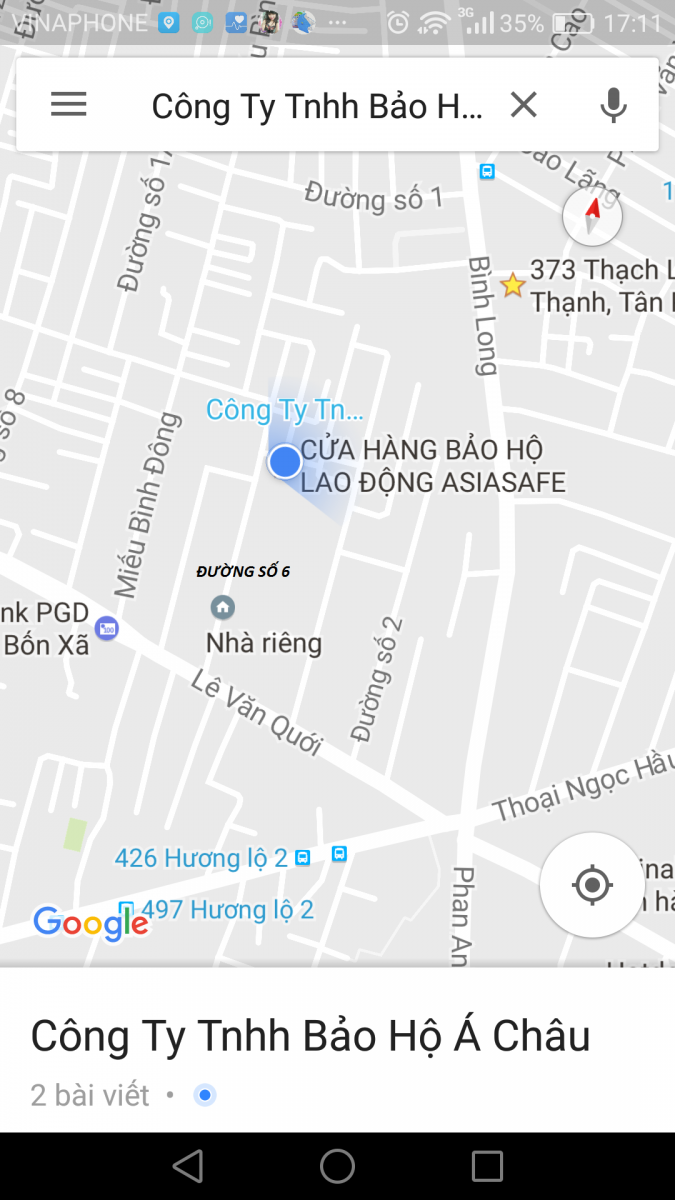Image resolution: width=675 pixels, height=1200 pixels.
Task: Open the hamburger menu drawer
Action: 69,104
